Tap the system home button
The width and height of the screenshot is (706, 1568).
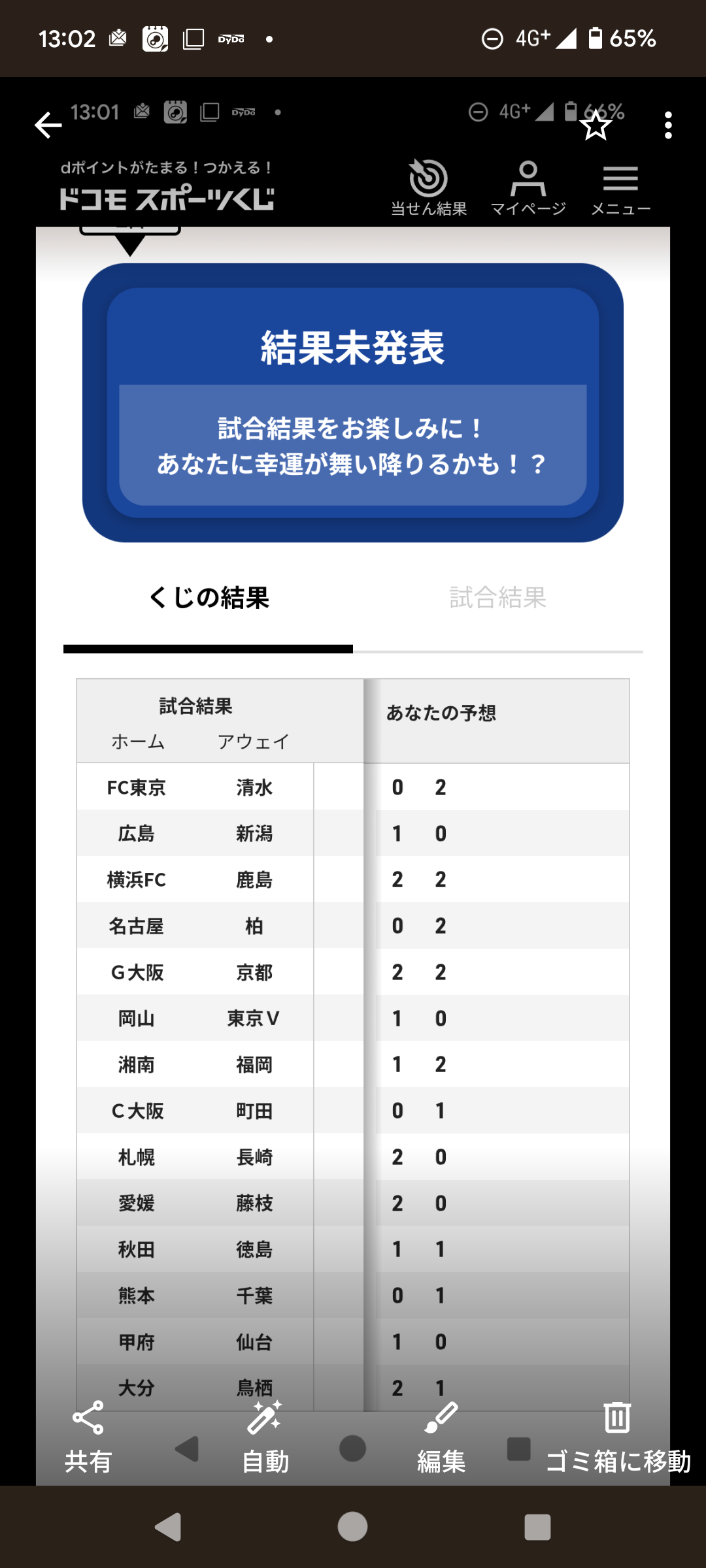click(352, 1527)
